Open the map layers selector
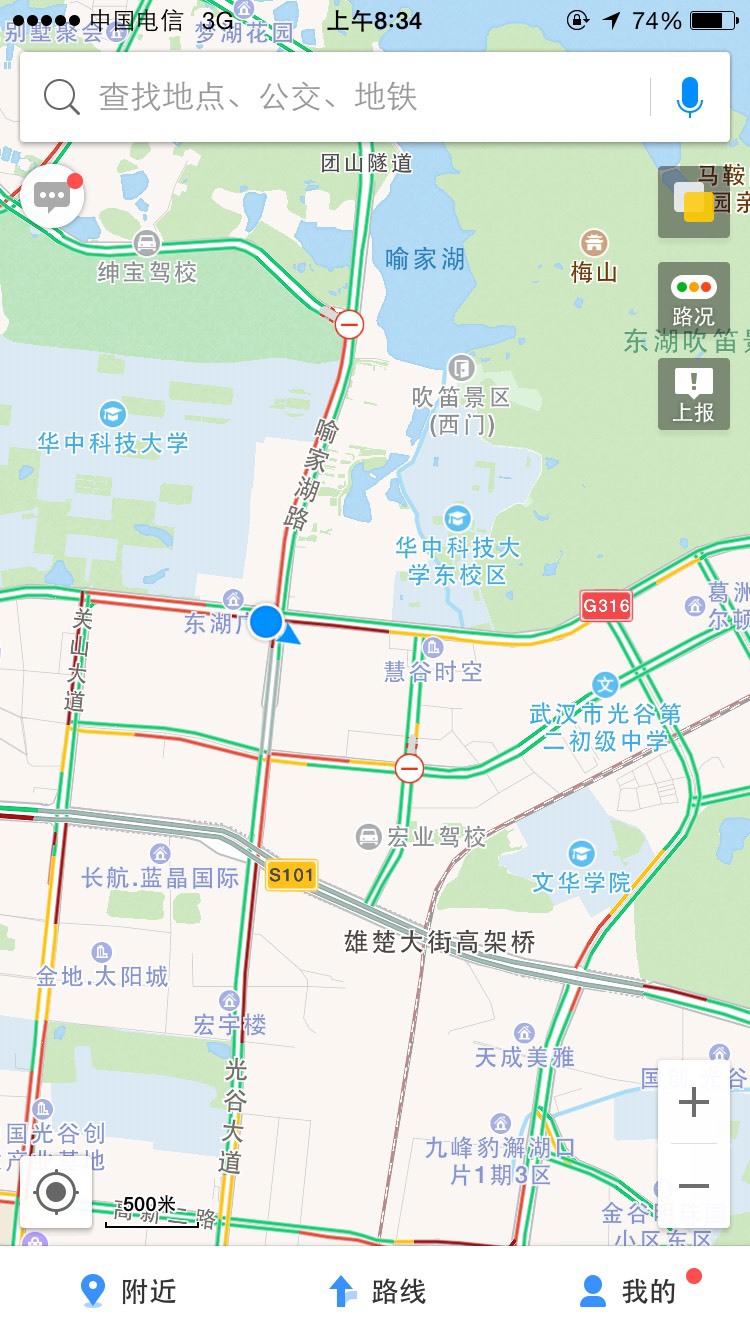This screenshot has height=1334, width=750. click(693, 202)
